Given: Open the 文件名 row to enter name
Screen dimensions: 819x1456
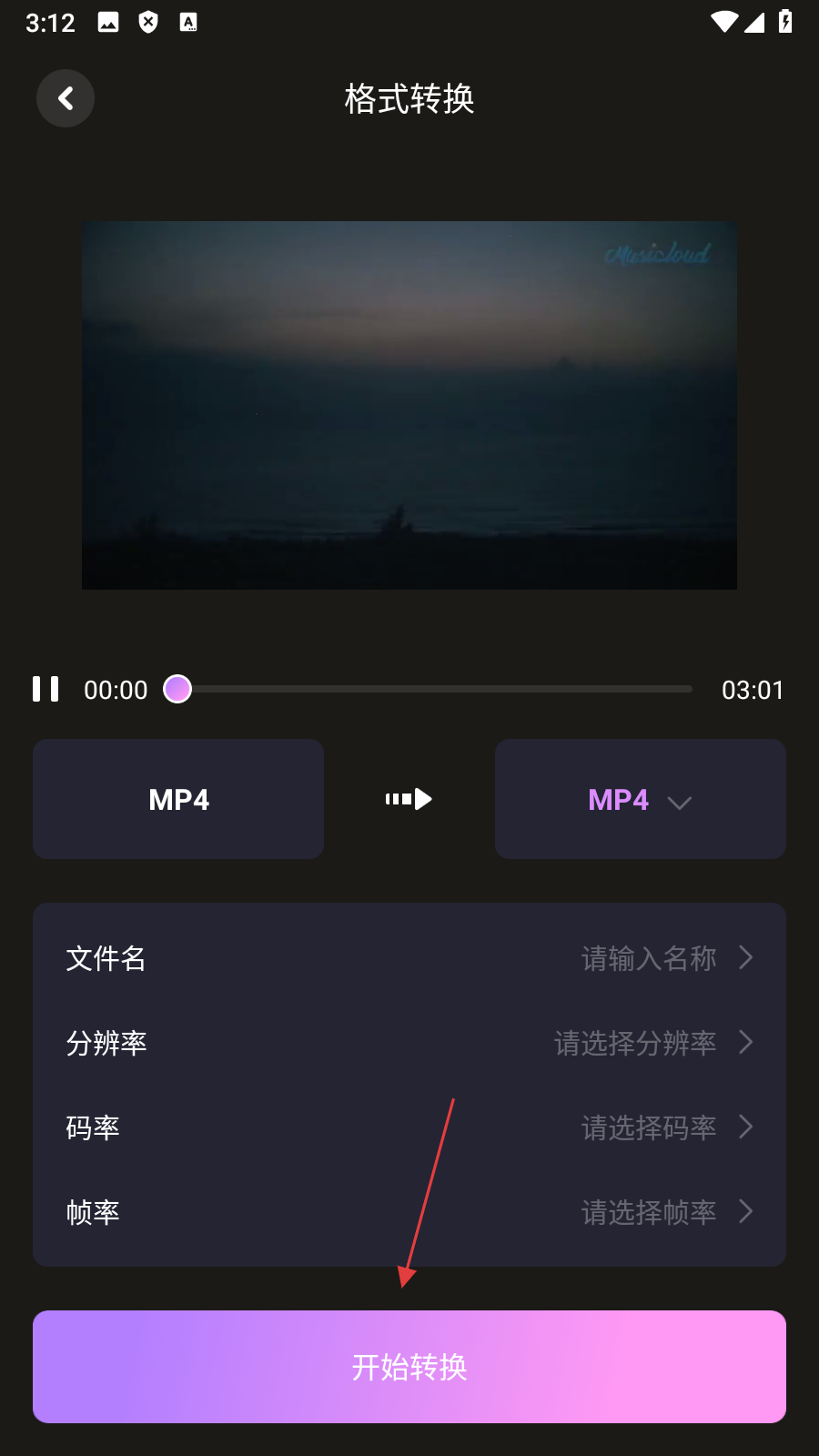Looking at the screenshot, I should pos(409,958).
